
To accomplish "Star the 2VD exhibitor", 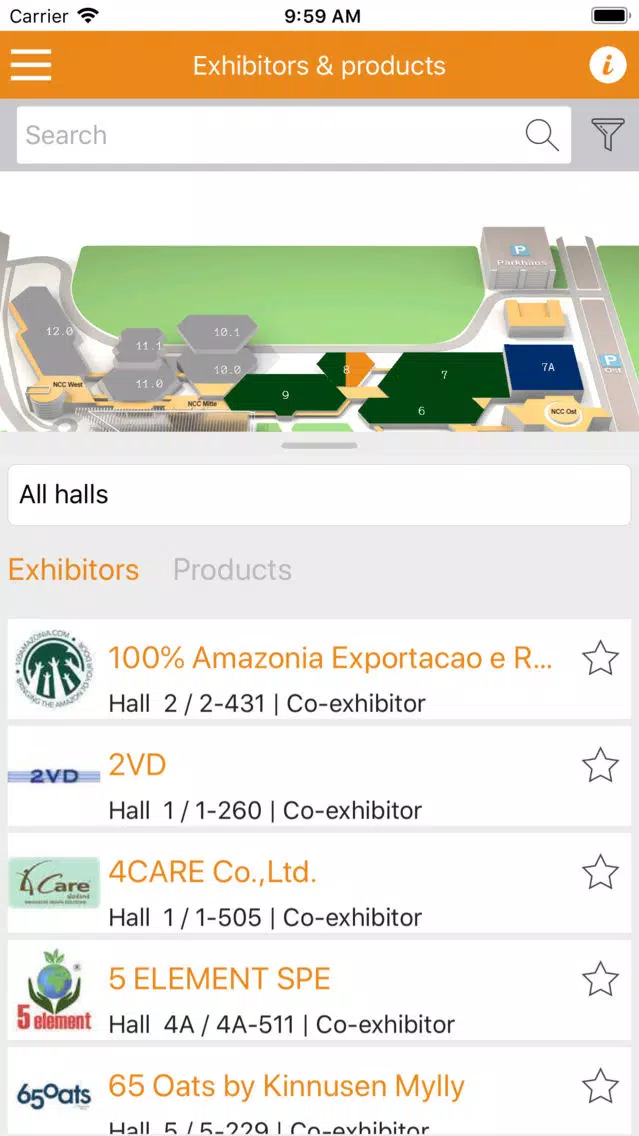I will pyautogui.click(x=600, y=765).
